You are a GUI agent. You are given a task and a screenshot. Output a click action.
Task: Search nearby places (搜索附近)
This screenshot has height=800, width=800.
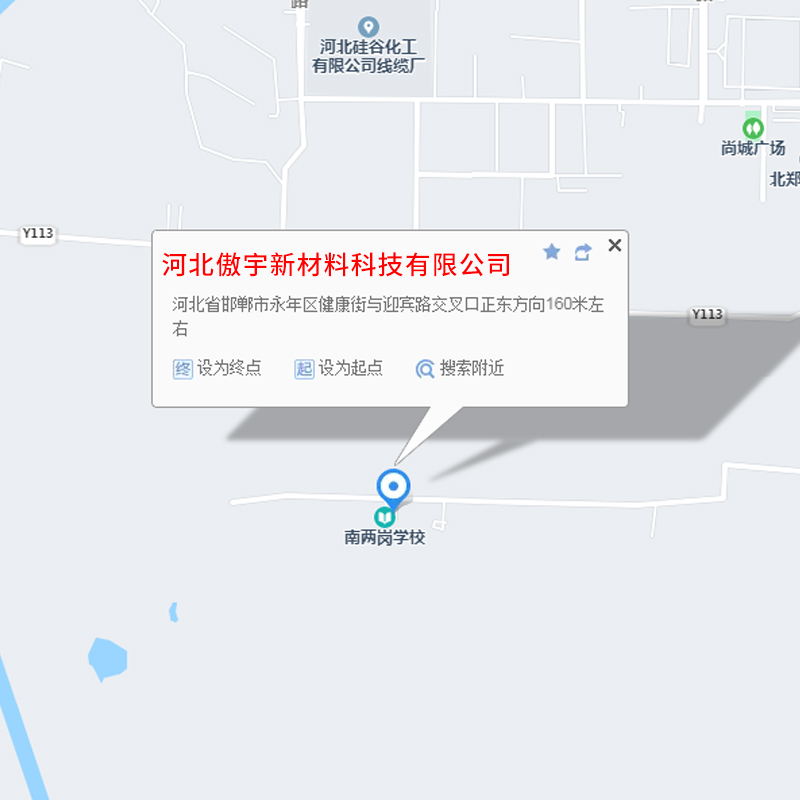pos(460,368)
